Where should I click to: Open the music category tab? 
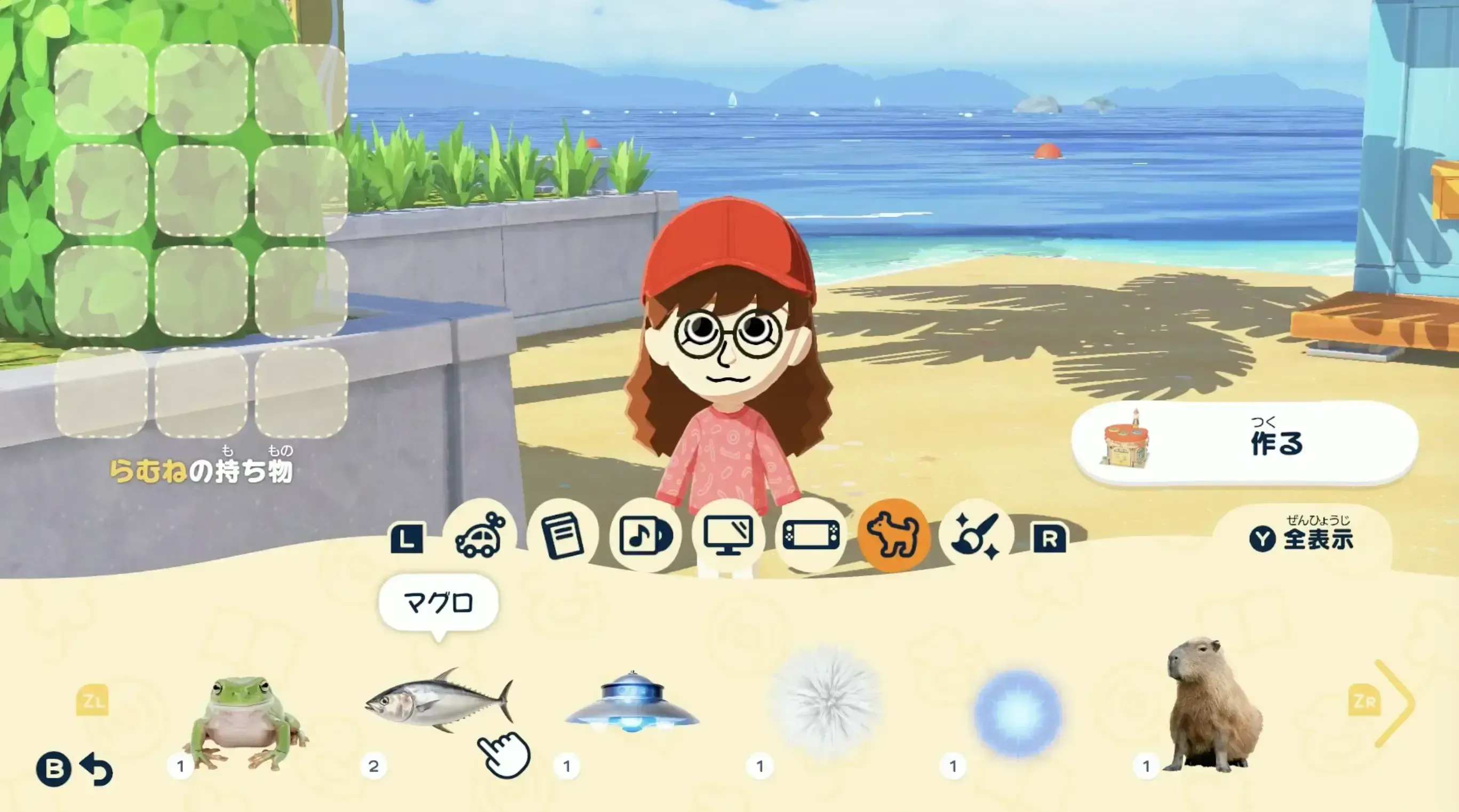tap(645, 536)
